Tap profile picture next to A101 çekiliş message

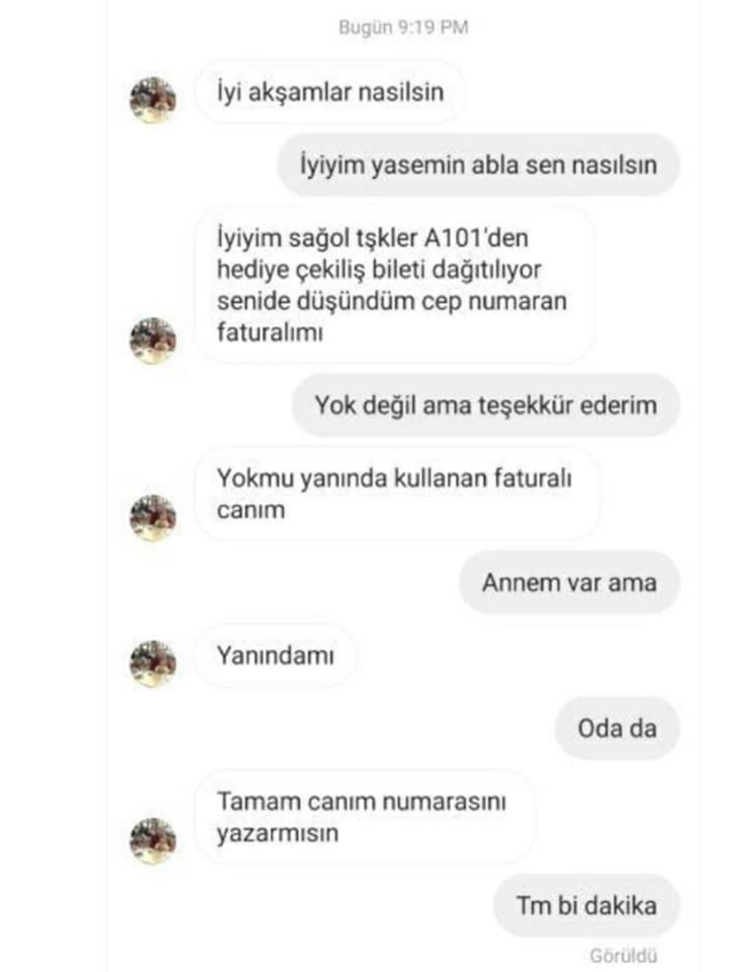coord(153,341)
